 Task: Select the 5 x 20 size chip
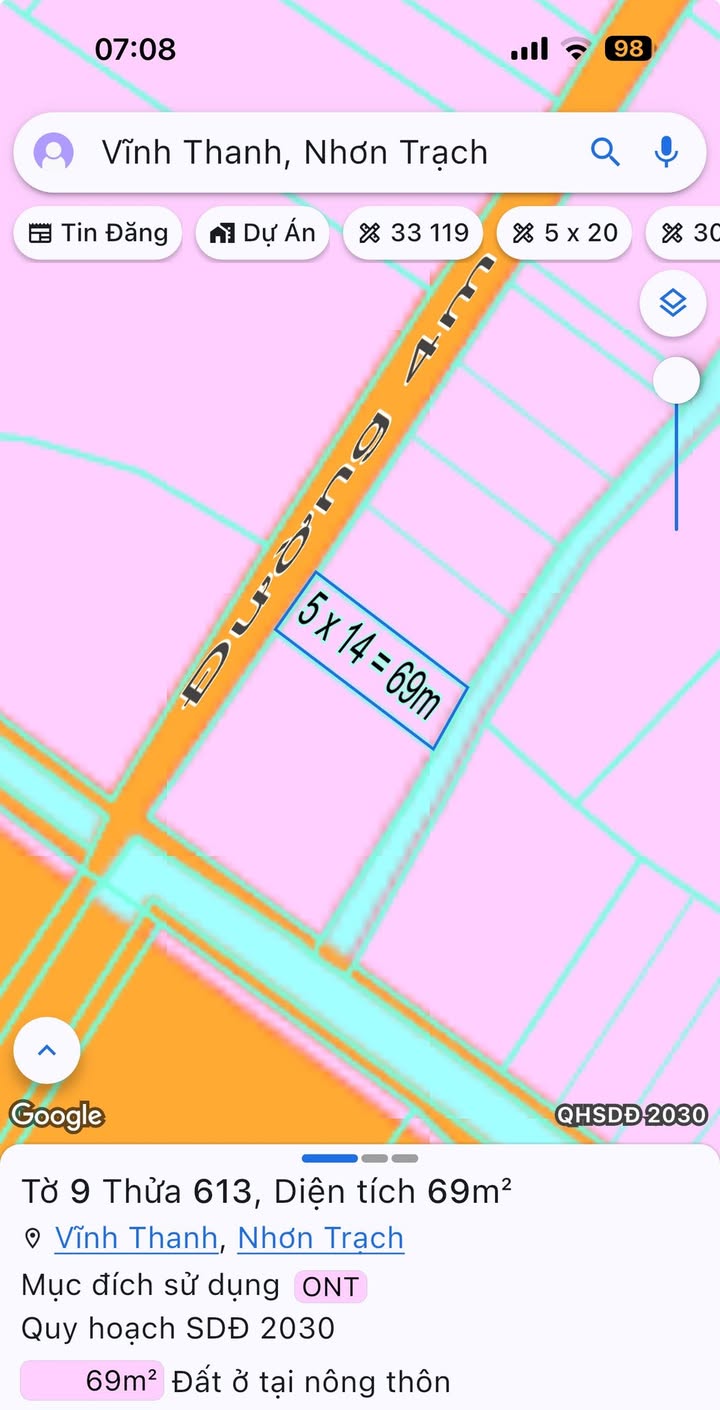(564, 233)
